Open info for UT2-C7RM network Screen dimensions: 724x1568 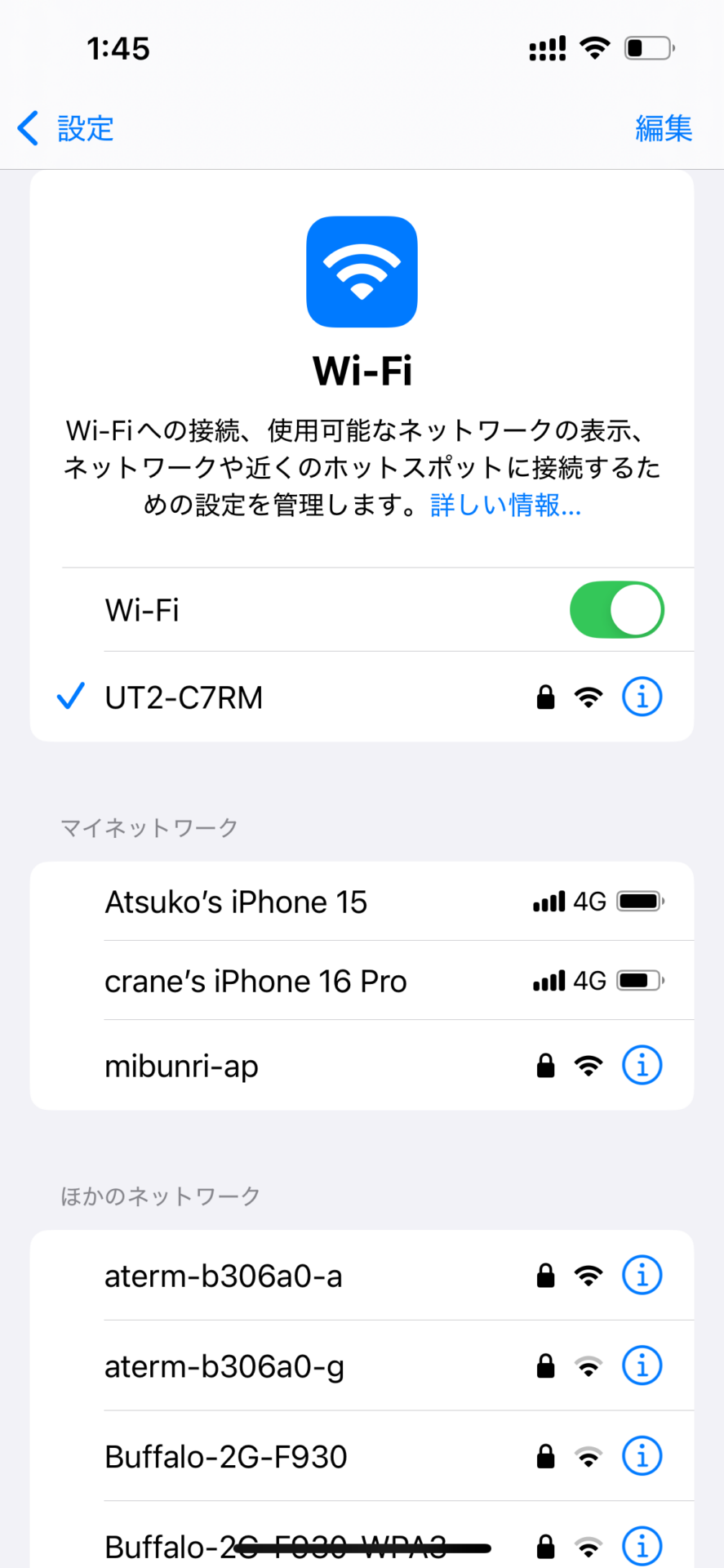(x=642, y=697)
